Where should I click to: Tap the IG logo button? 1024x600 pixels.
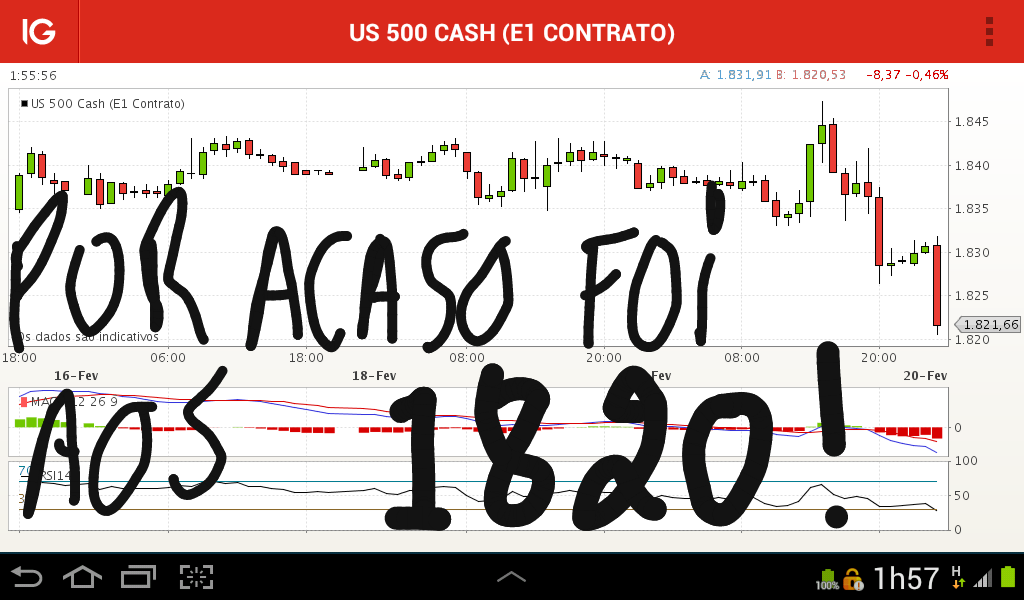39,32
